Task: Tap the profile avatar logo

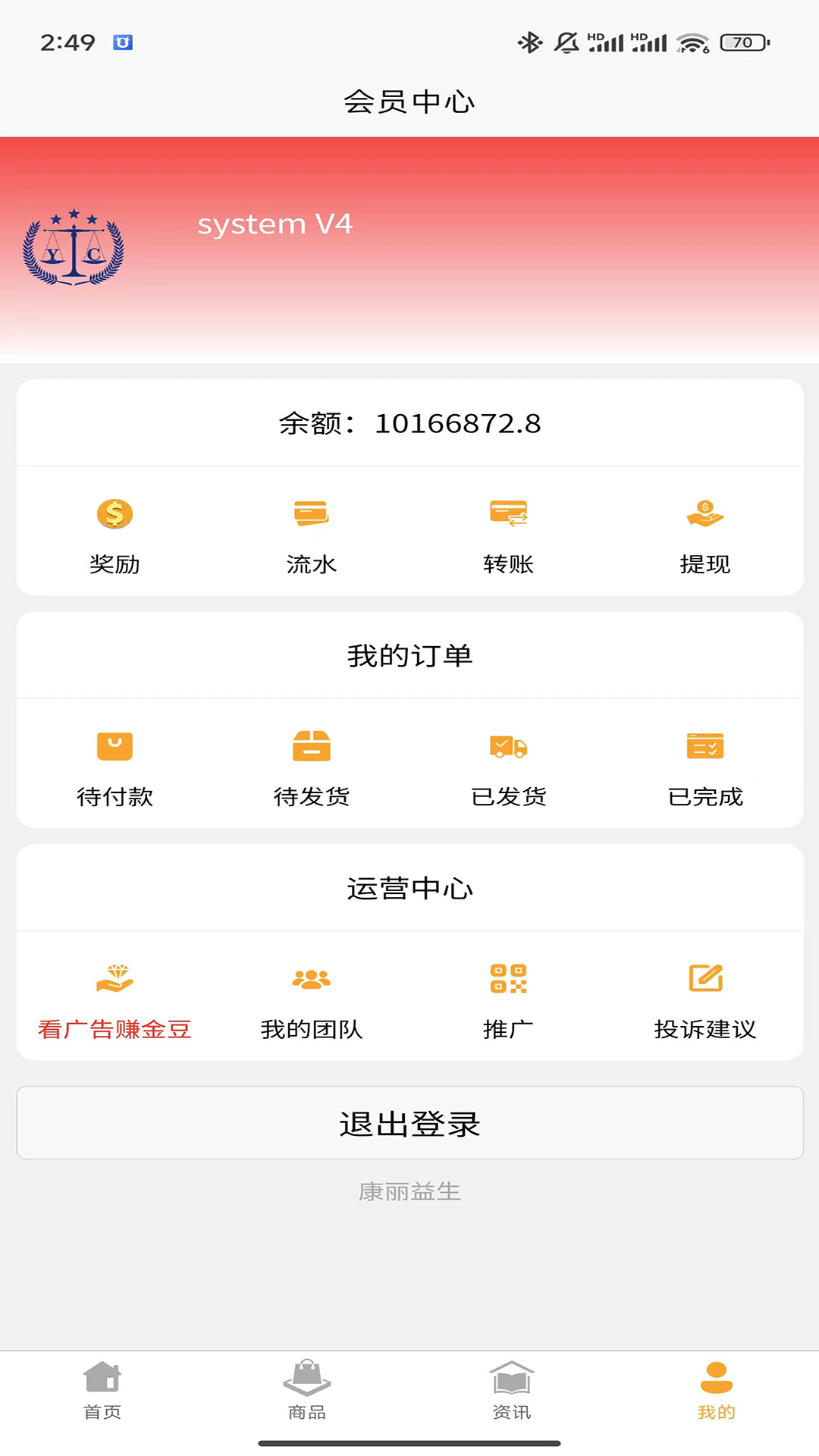Action: pyautogui.click(x=74, y=248)
